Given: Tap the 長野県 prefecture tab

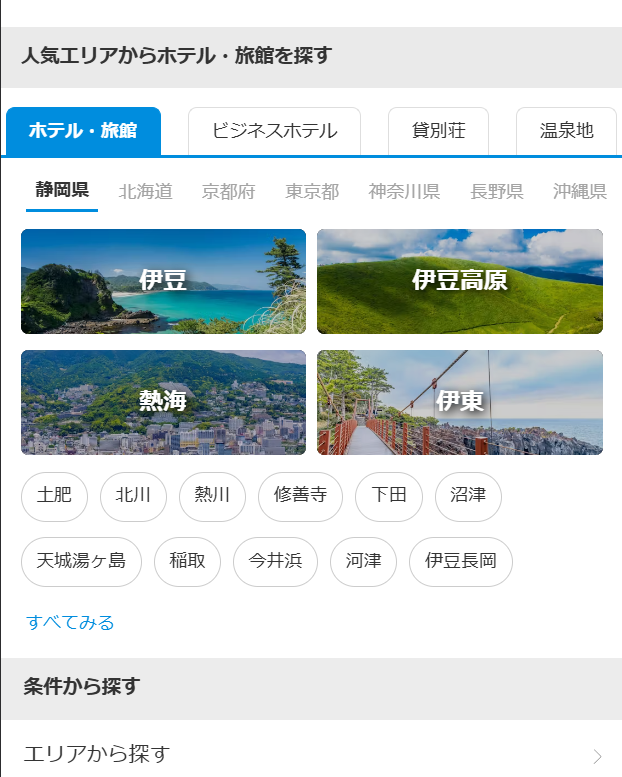Looking at the screenshot, I should click(497, 191).
